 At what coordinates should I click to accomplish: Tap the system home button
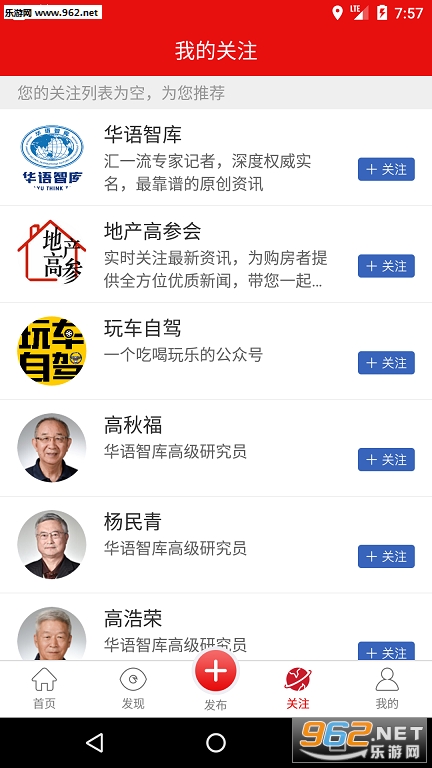(216, 743)
